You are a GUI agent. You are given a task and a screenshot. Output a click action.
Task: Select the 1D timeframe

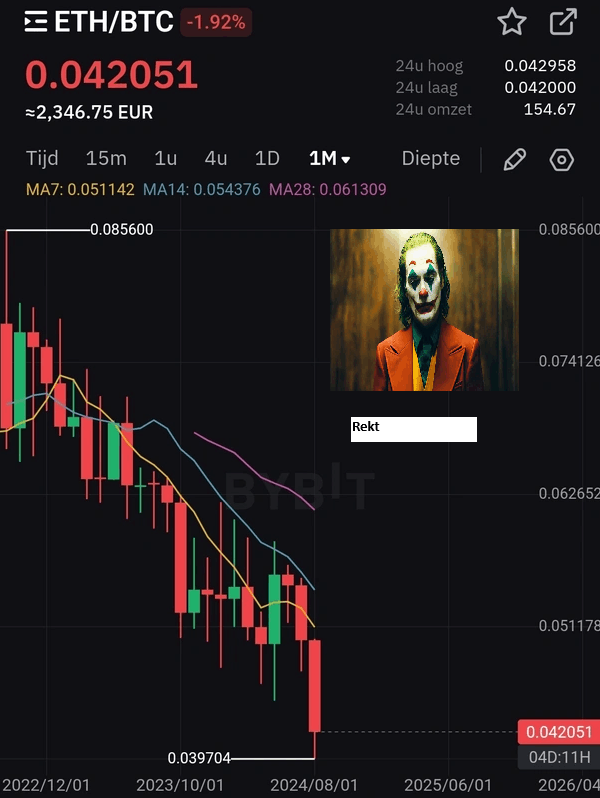pyautogui.click(x=267, y=158)
